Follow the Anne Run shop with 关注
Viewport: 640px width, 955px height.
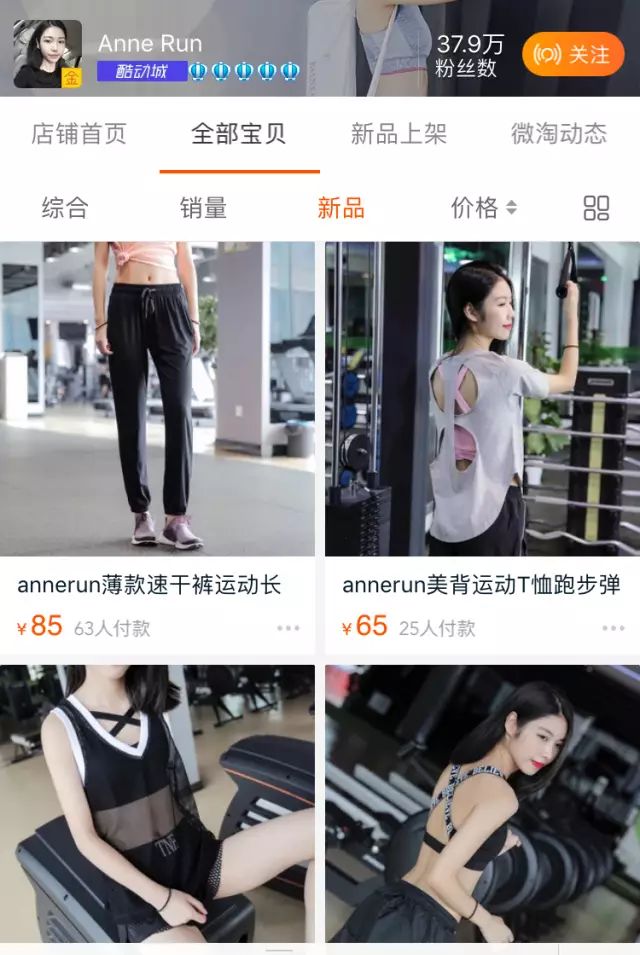click(573, 54)
